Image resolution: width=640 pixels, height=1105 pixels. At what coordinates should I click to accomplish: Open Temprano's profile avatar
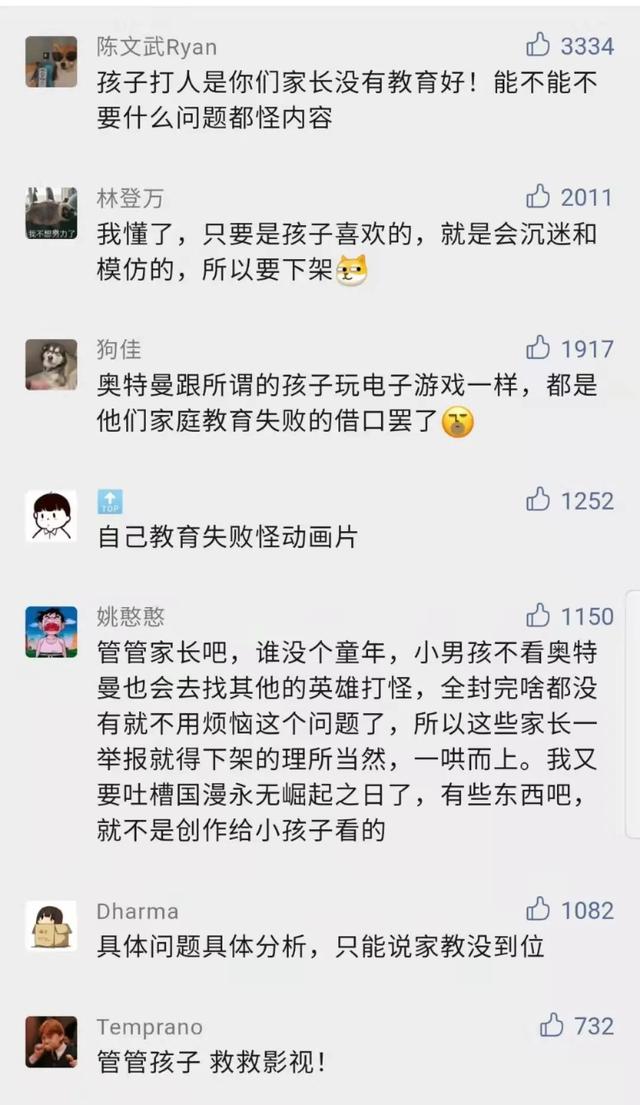point(51,1042)
